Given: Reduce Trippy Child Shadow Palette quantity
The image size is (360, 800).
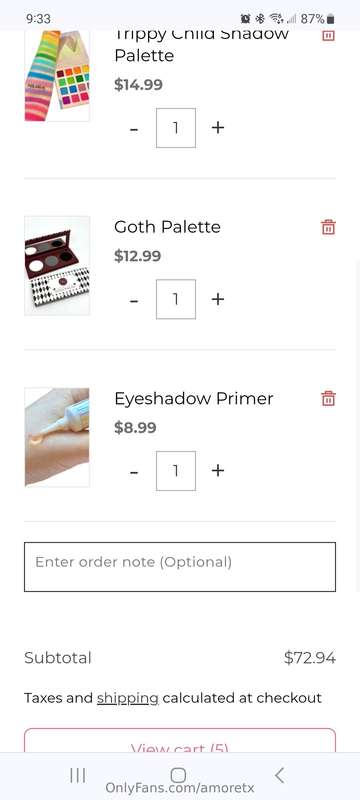Looking at the screenshot, I should point(134,128).
